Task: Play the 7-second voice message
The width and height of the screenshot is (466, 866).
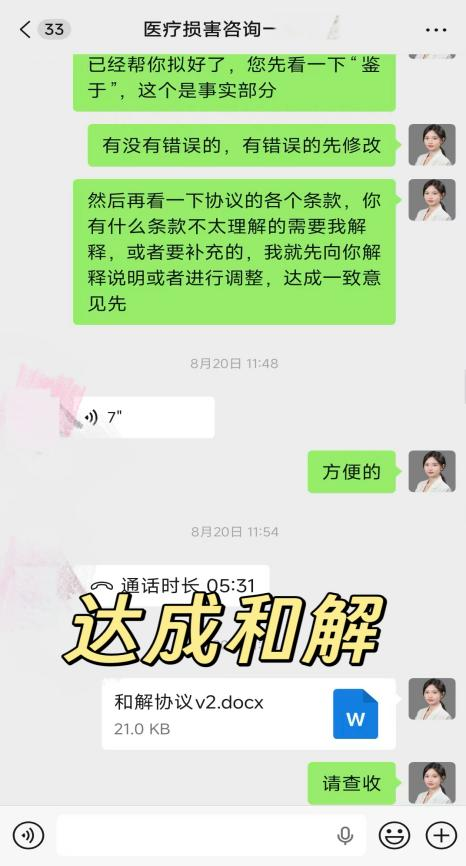Action: (x=145, y=417)
